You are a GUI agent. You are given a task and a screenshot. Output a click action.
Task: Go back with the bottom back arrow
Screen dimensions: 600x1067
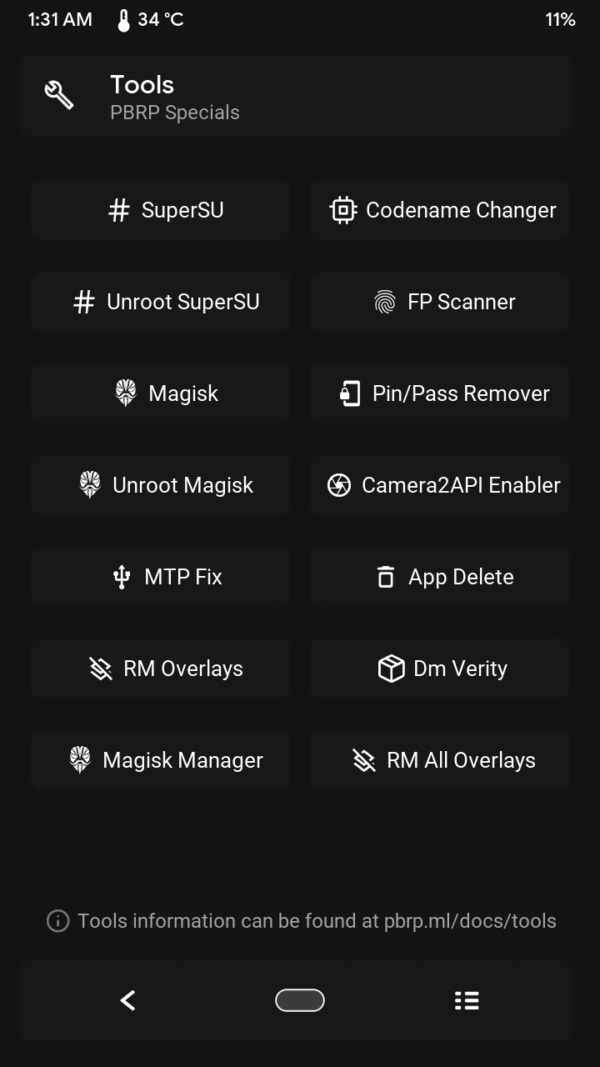point(128,1000)
